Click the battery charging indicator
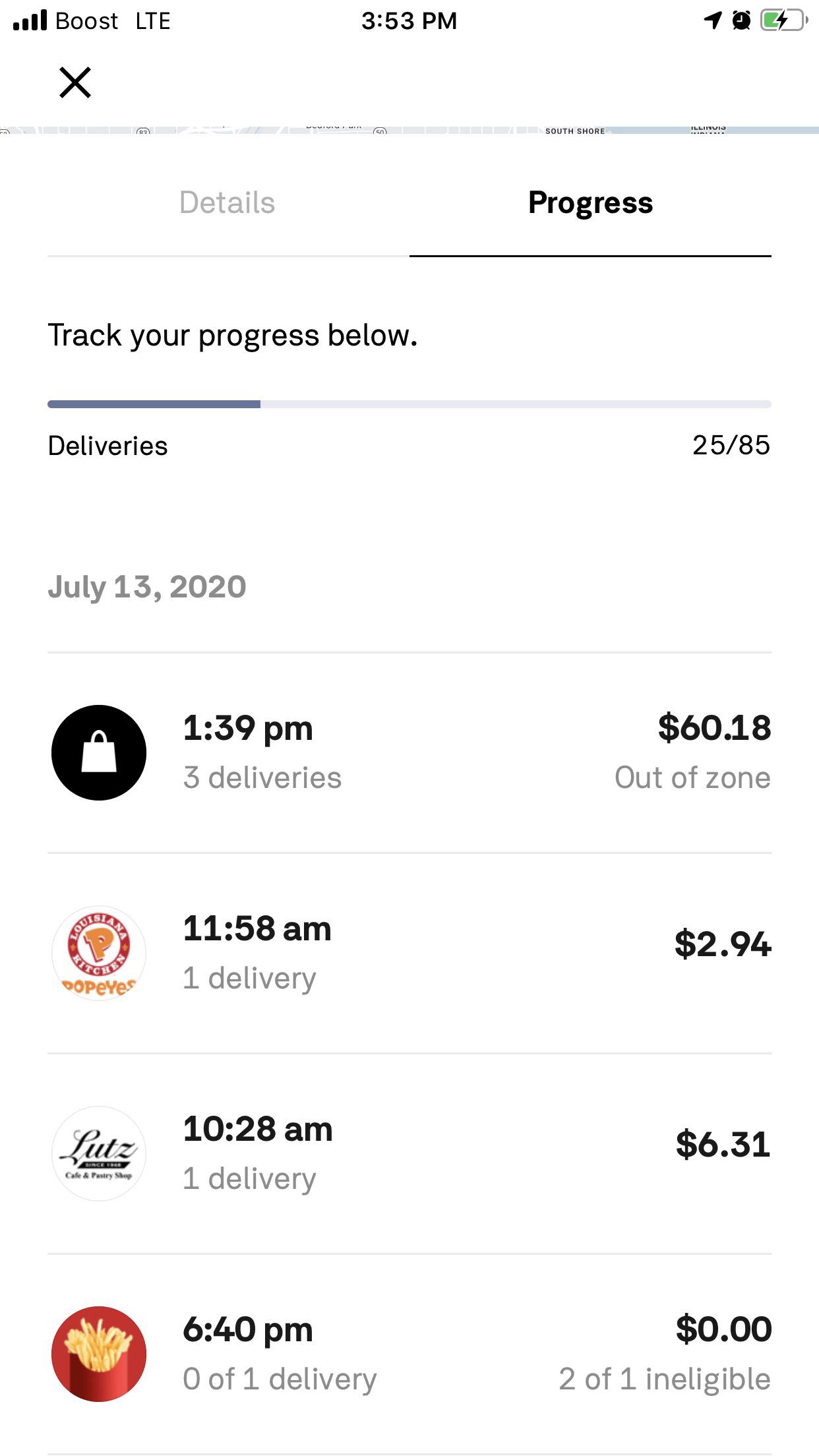 coord(781,21)
